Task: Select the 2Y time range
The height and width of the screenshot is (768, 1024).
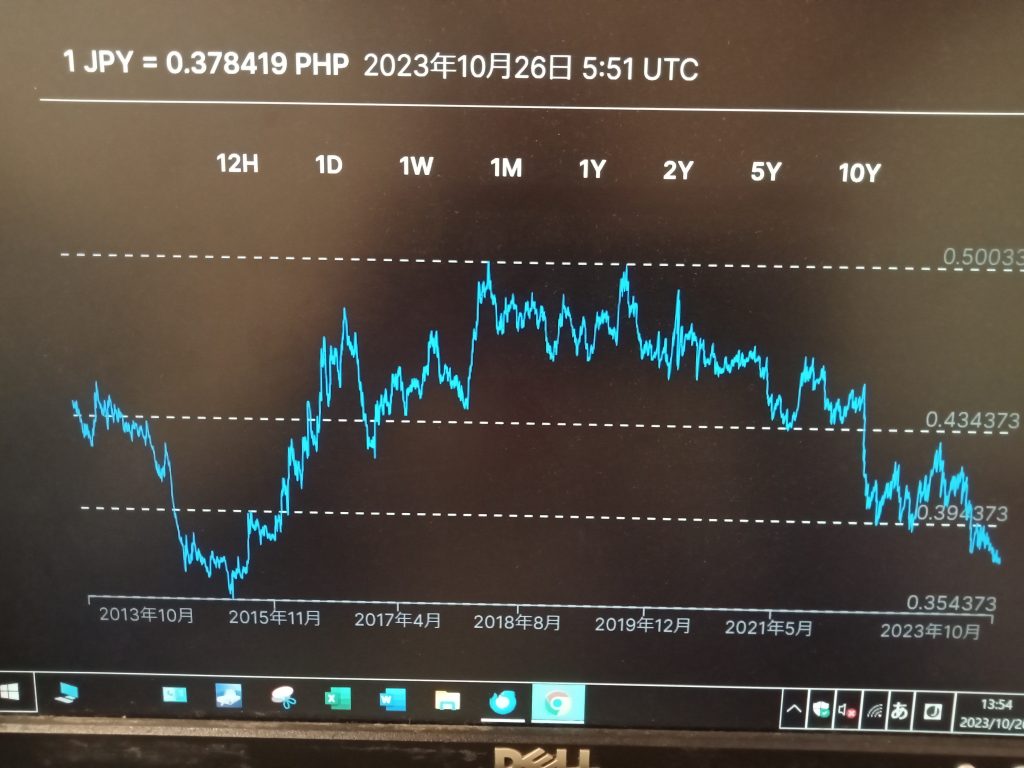Action: [x=678, y=171]
